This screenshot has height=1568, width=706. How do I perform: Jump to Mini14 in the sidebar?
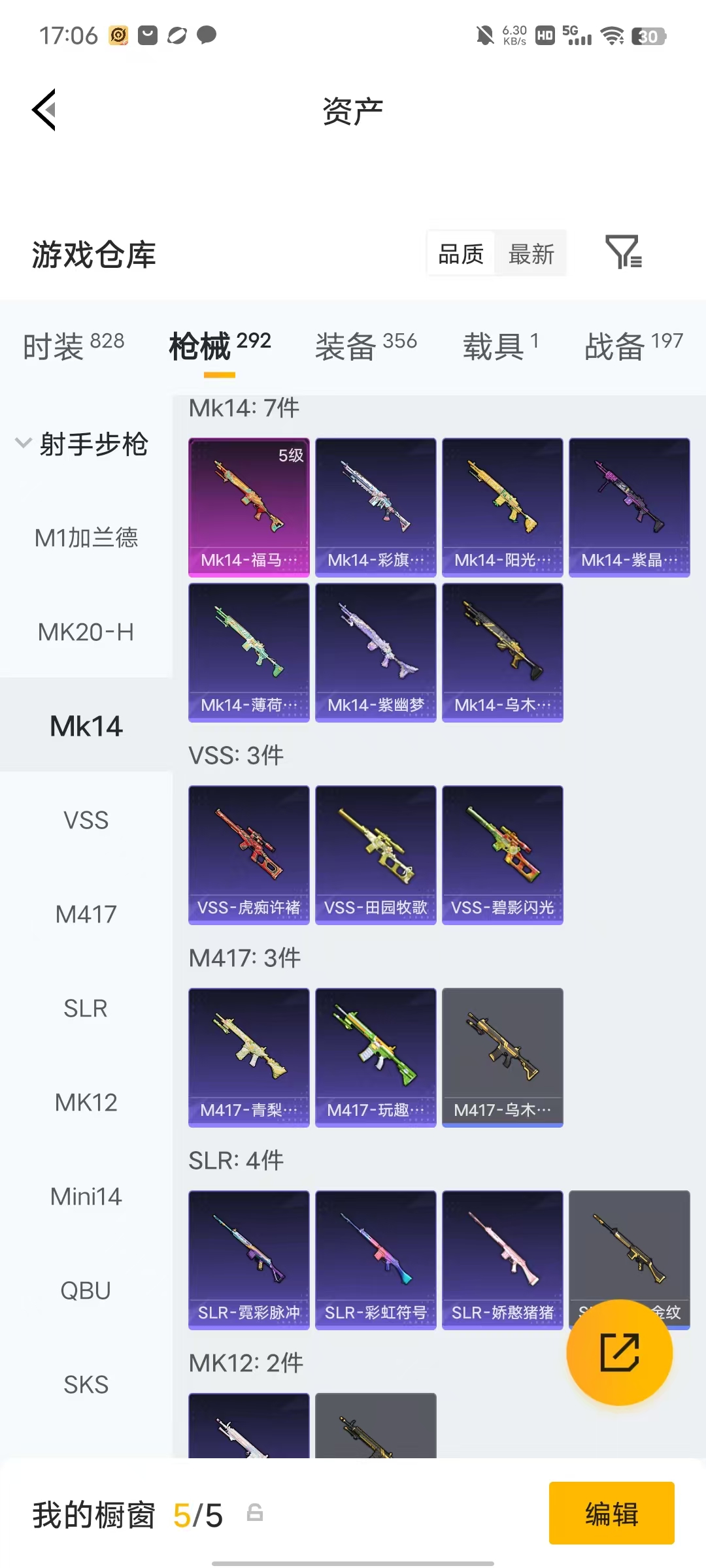[86, 1196]
